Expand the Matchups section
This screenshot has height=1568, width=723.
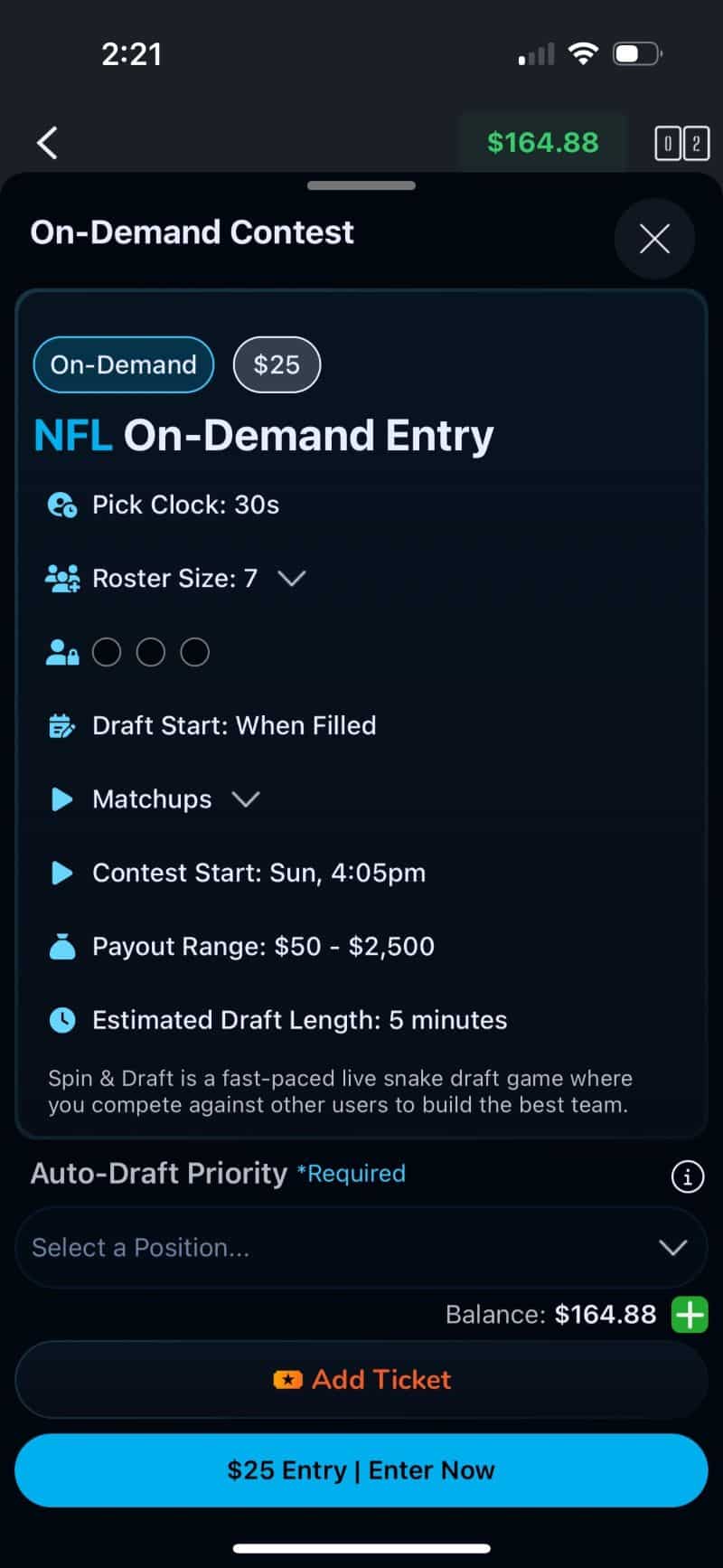tap(245, 799)
